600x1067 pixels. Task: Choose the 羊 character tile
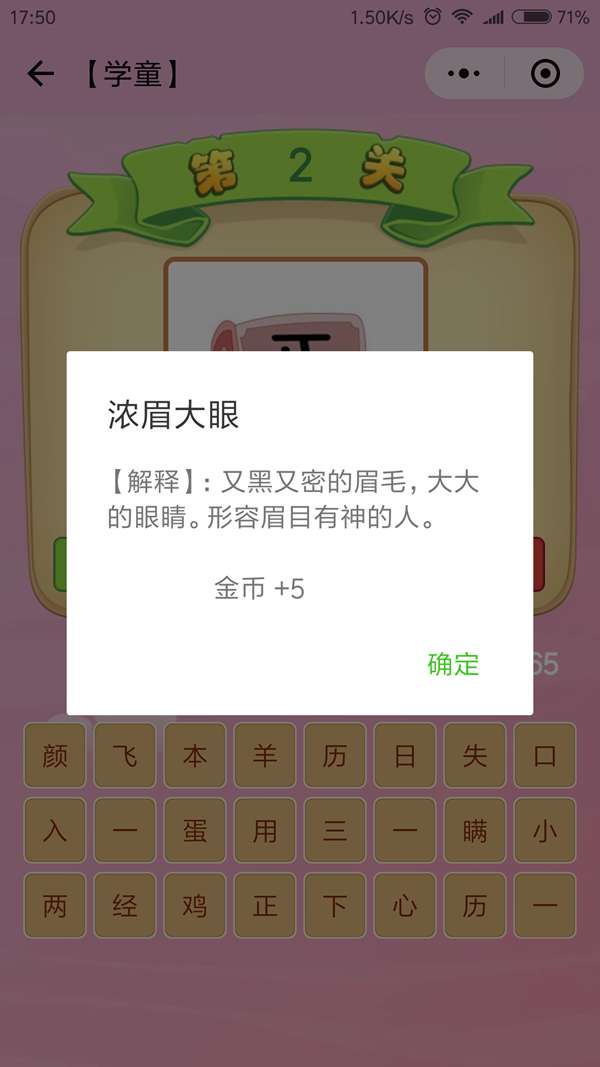(265, 756)
